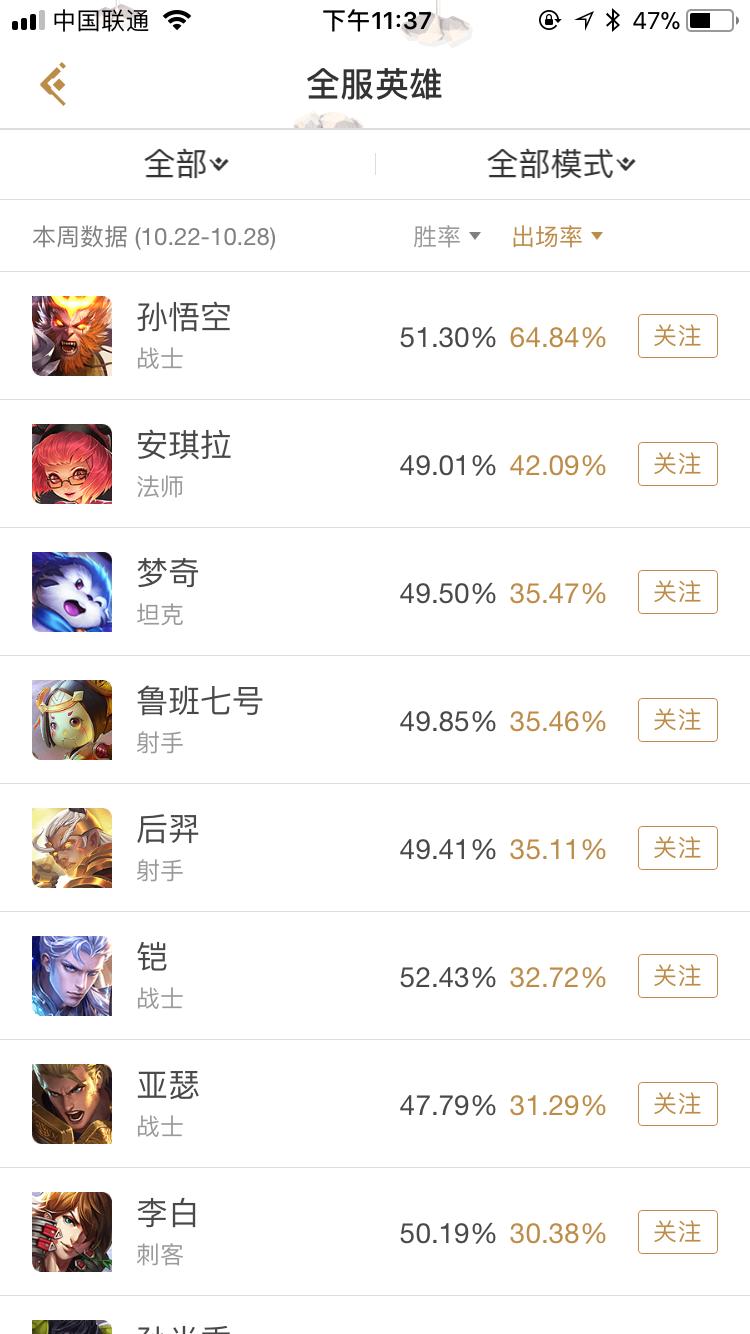Follow 后羿 with the 关注 button
The width and height of the screenshot is (750, 1334).
pos(677,848)
